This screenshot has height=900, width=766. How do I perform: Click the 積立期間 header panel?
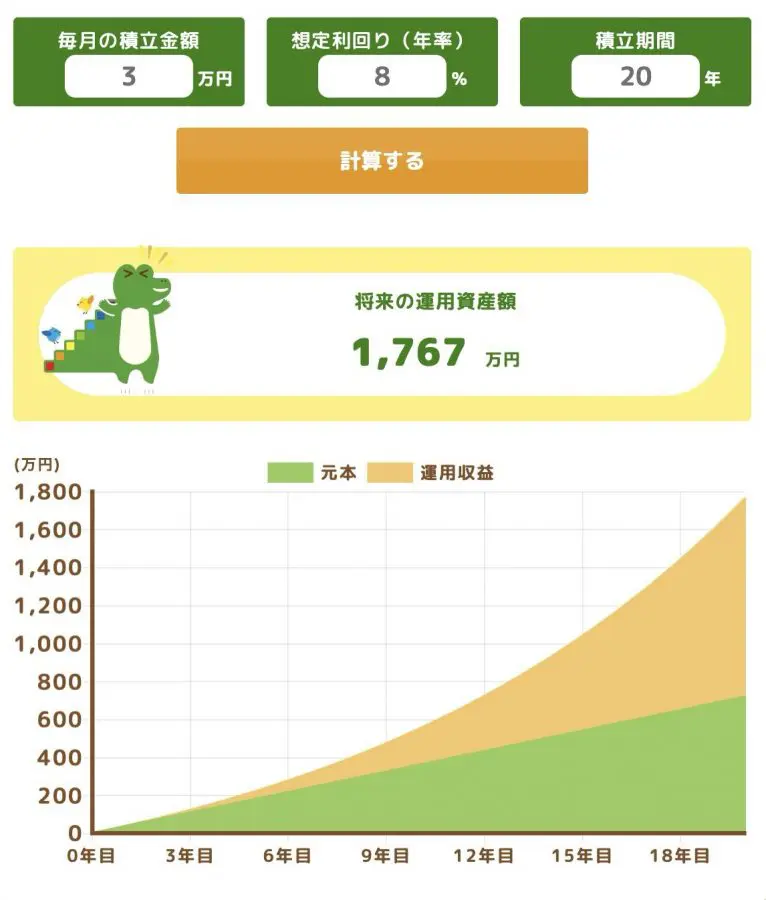pyautogui.click(x=637, y=37)
